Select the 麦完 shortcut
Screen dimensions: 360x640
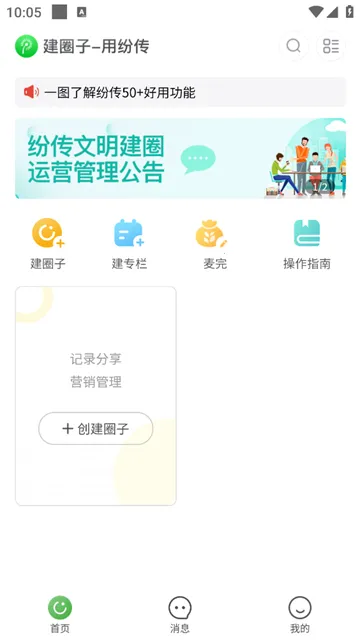215,244
